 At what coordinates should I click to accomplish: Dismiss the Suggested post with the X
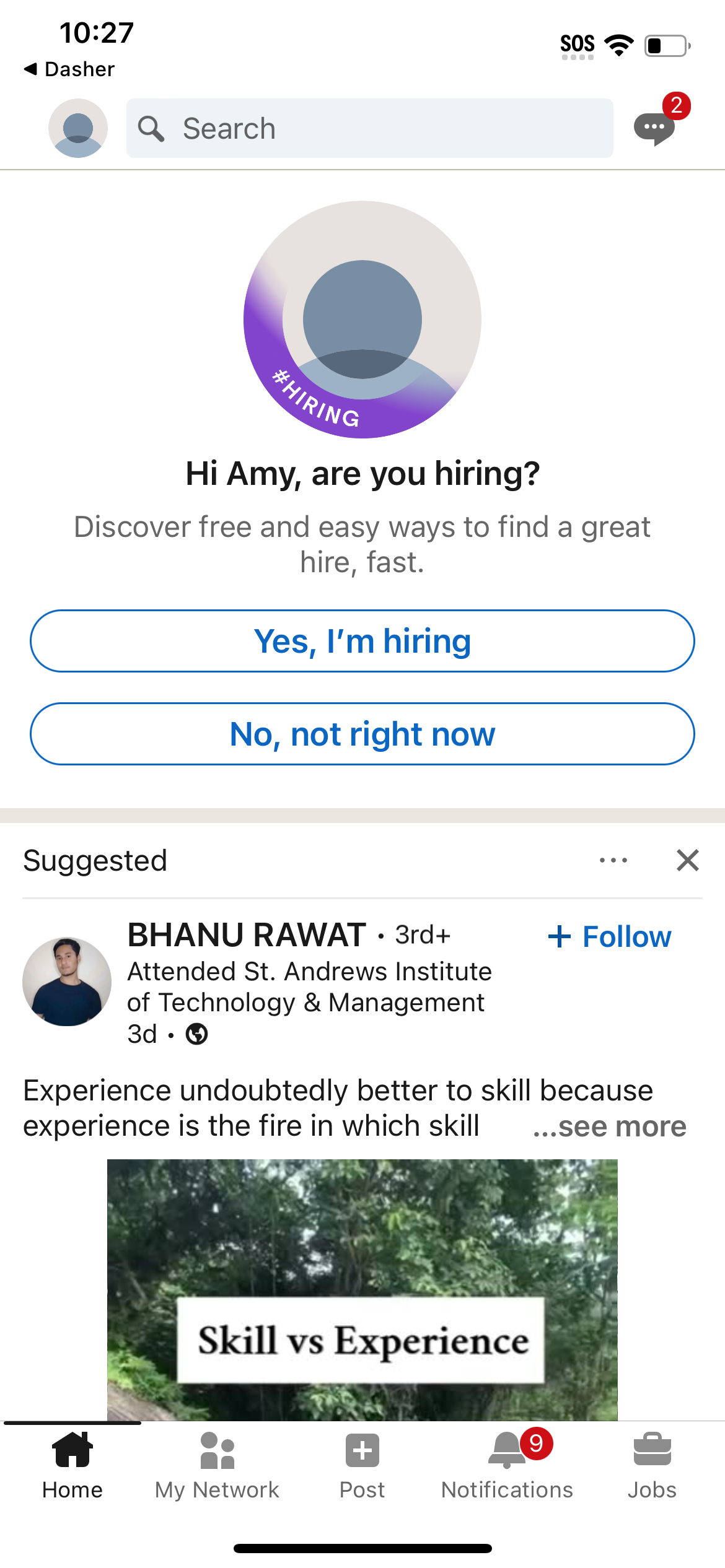point(687,860)
